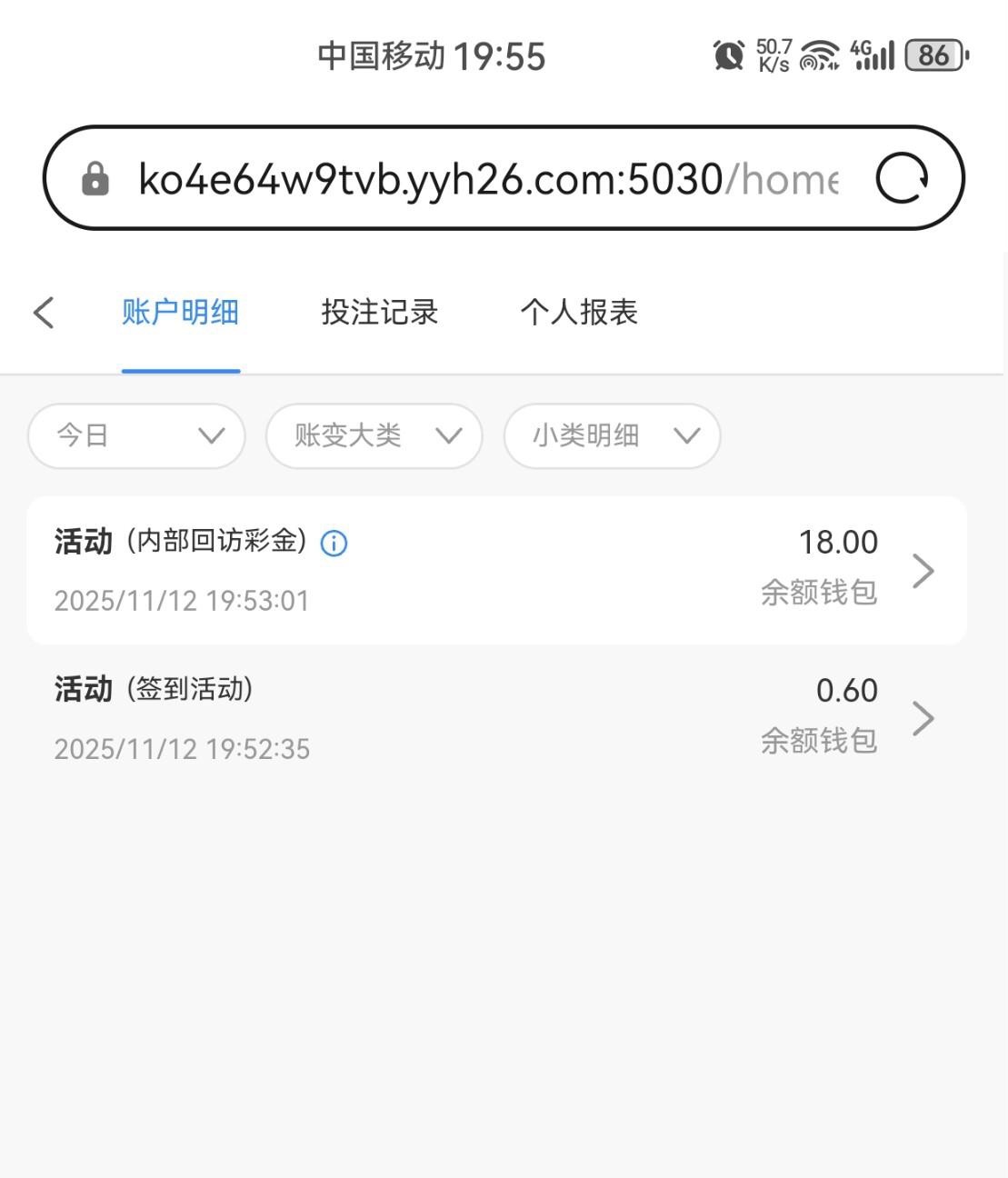Switch to the 投注记录 tab
This screenshot has width=1008, height=1178.
[379, 313]
